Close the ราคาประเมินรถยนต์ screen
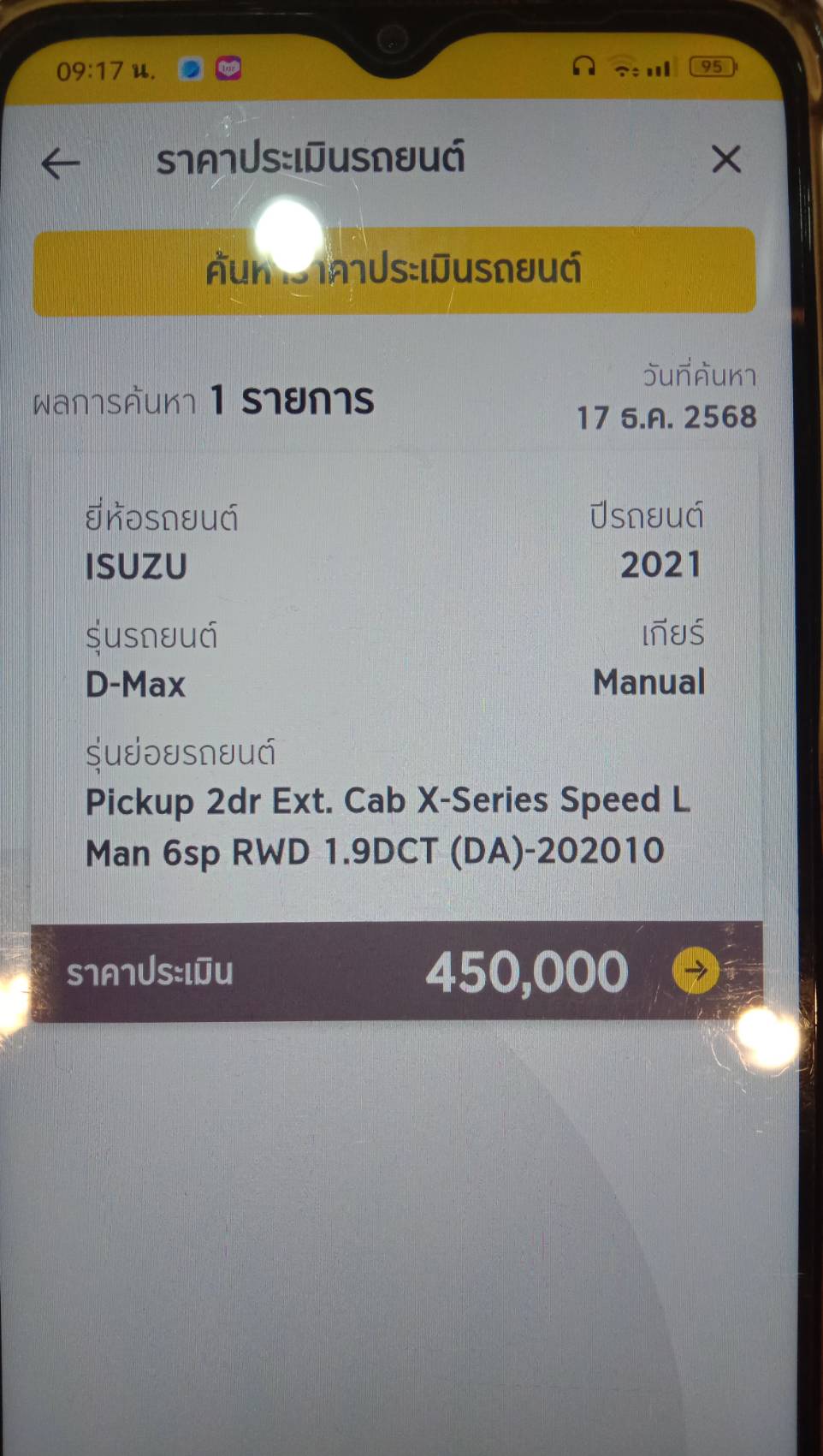 click(726, 159)
